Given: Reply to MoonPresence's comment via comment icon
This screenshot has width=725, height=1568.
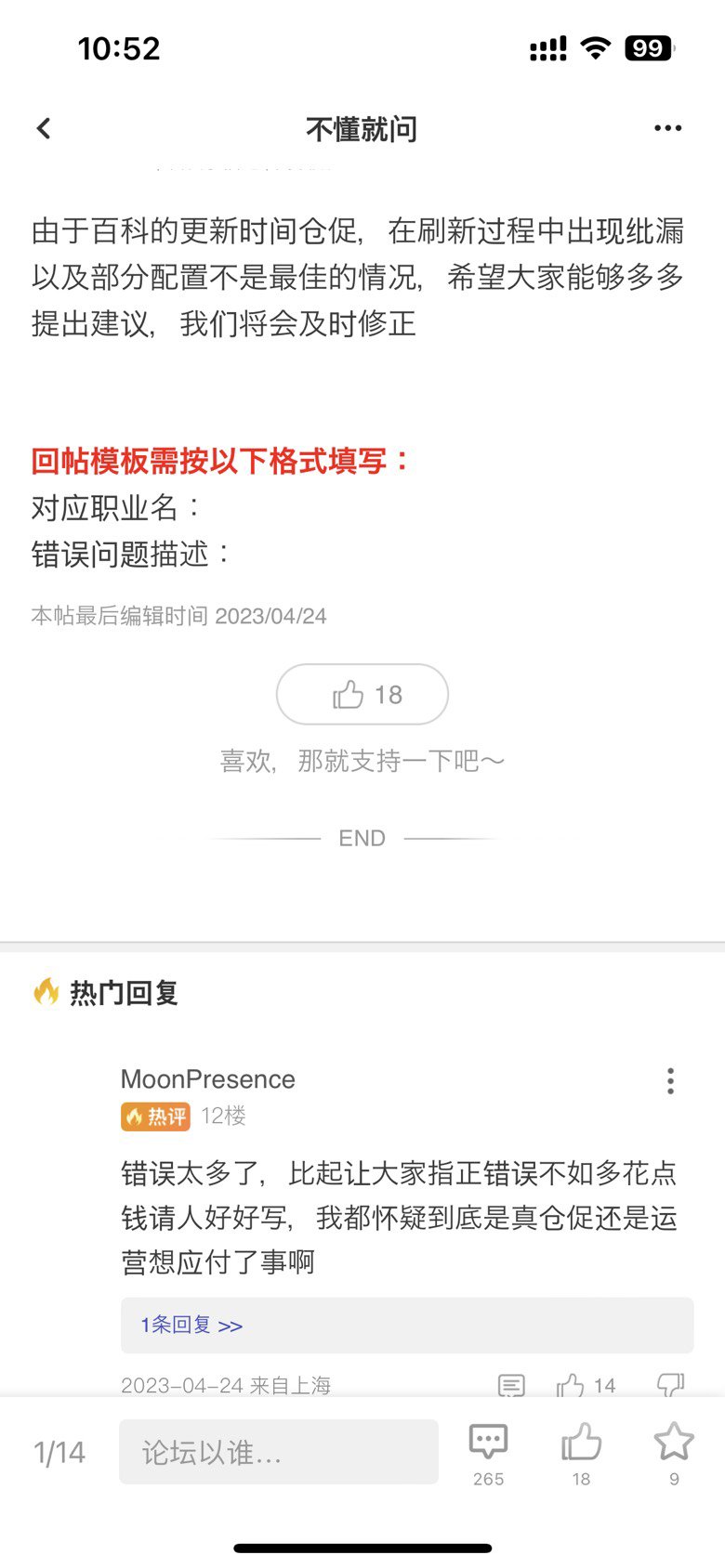Looking at the screenshot, I should 511,1385.
